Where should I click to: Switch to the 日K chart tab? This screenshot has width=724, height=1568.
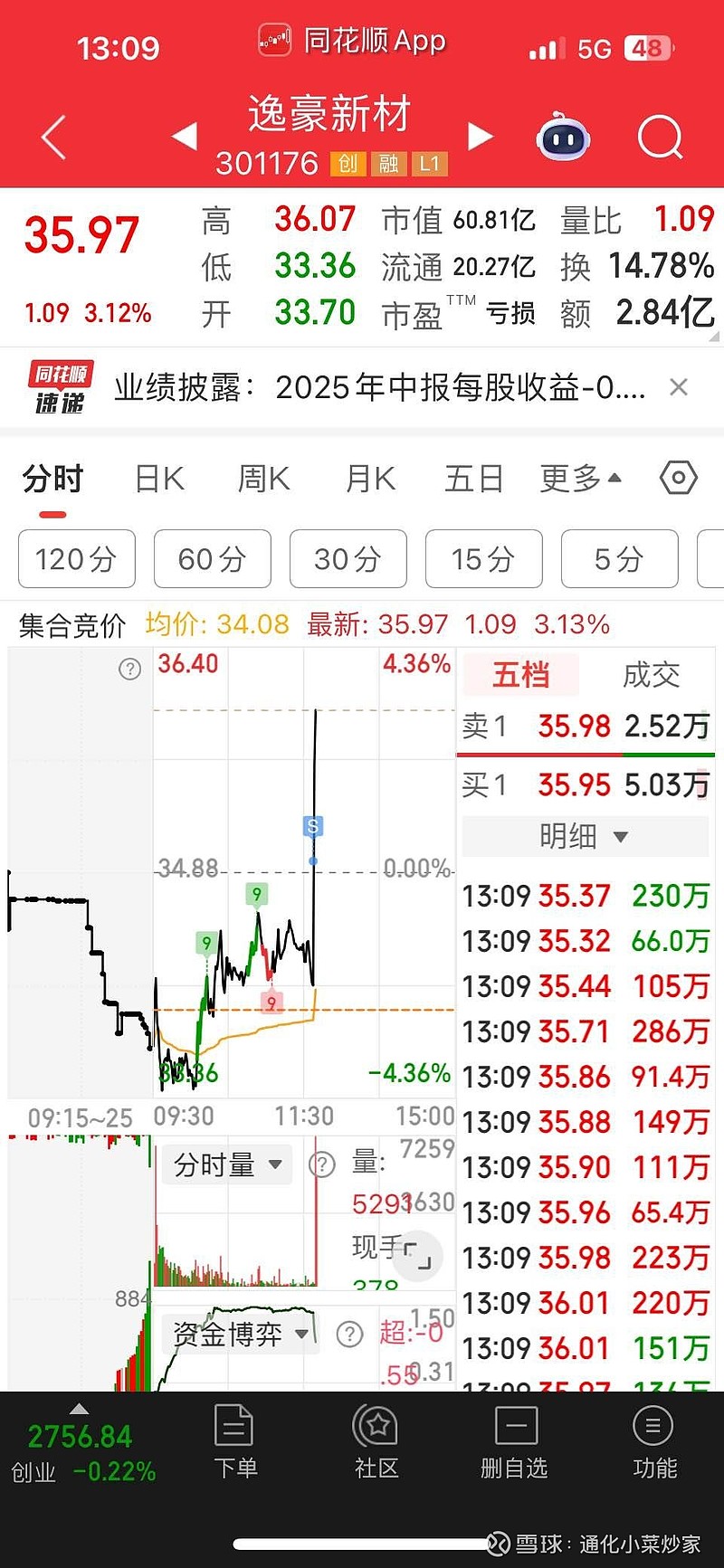point(159,478)
